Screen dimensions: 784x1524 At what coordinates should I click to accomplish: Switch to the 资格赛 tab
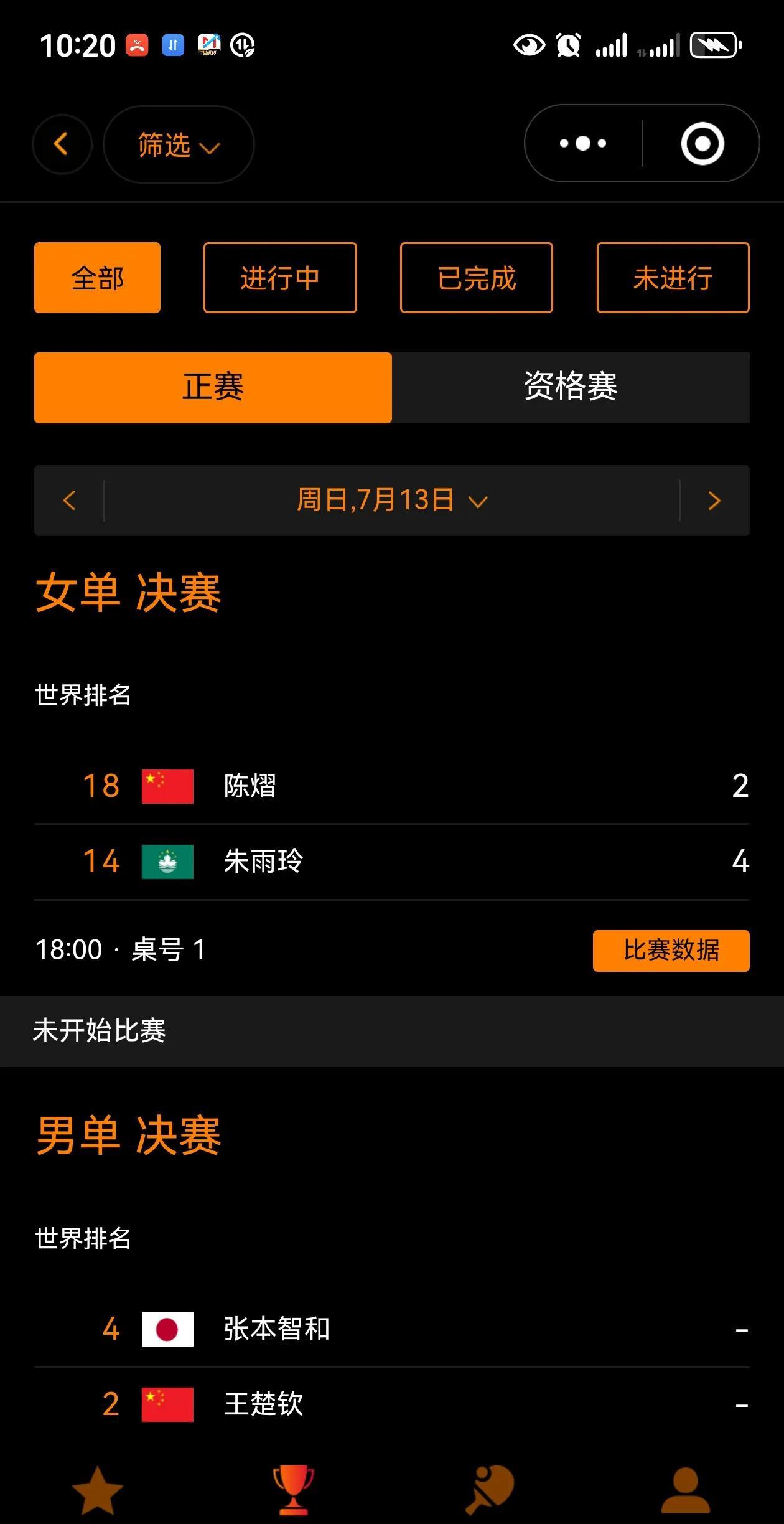pos(571,388)
